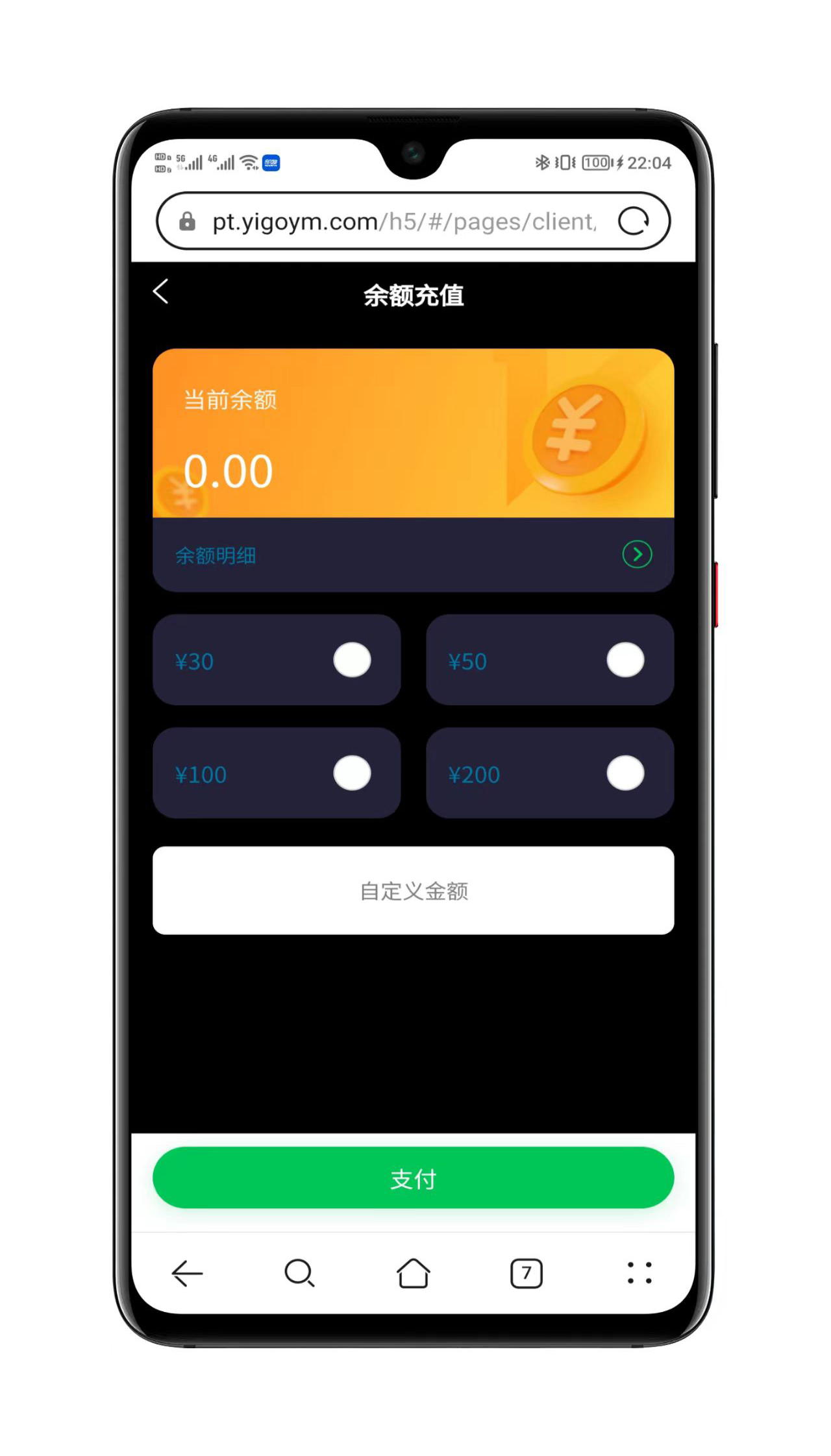
Task: Tap the browser URL address bar
Action: (x=403, y=221)
